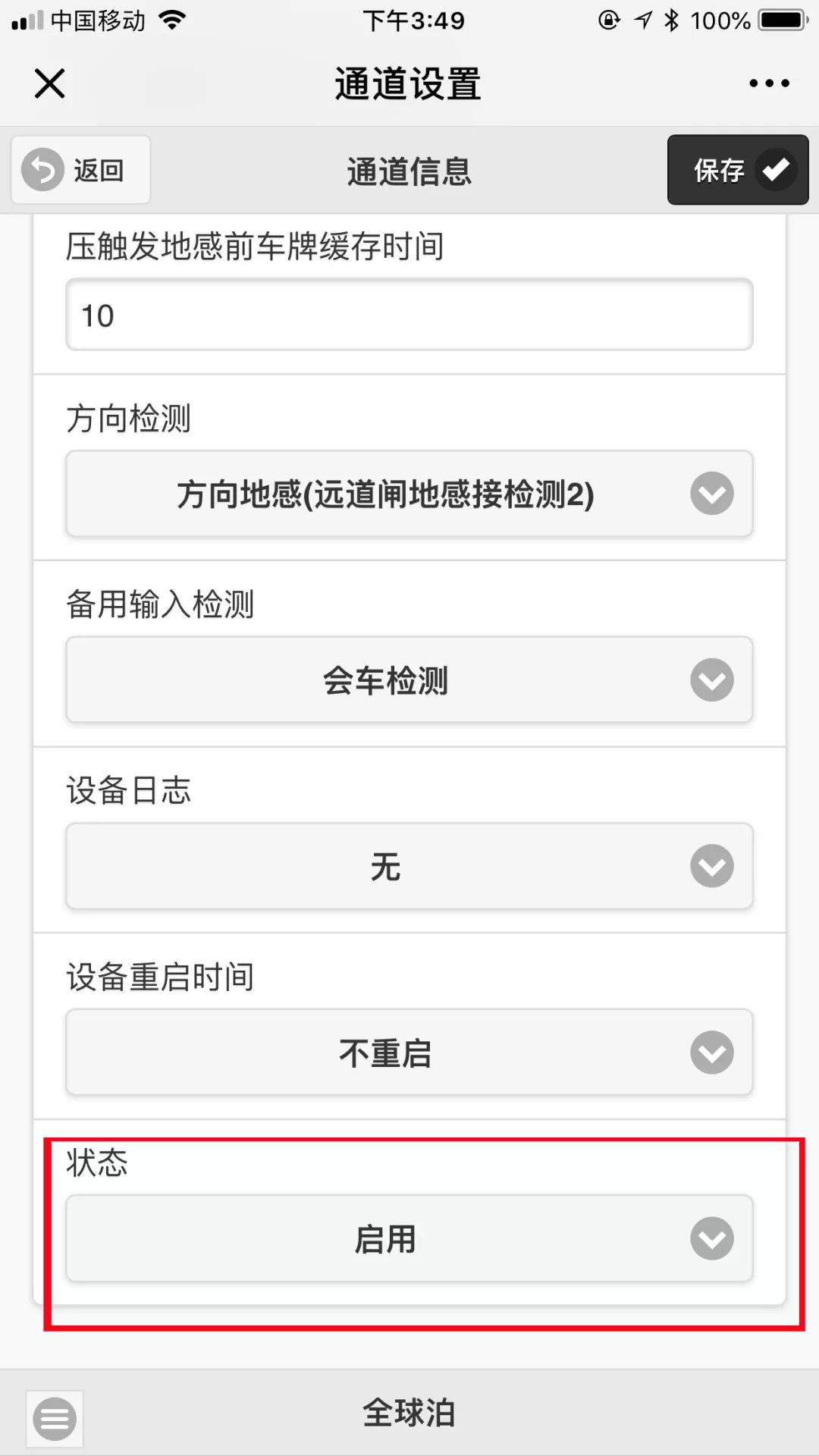Close the 通道设置 page with the X icon

(50, 83)
